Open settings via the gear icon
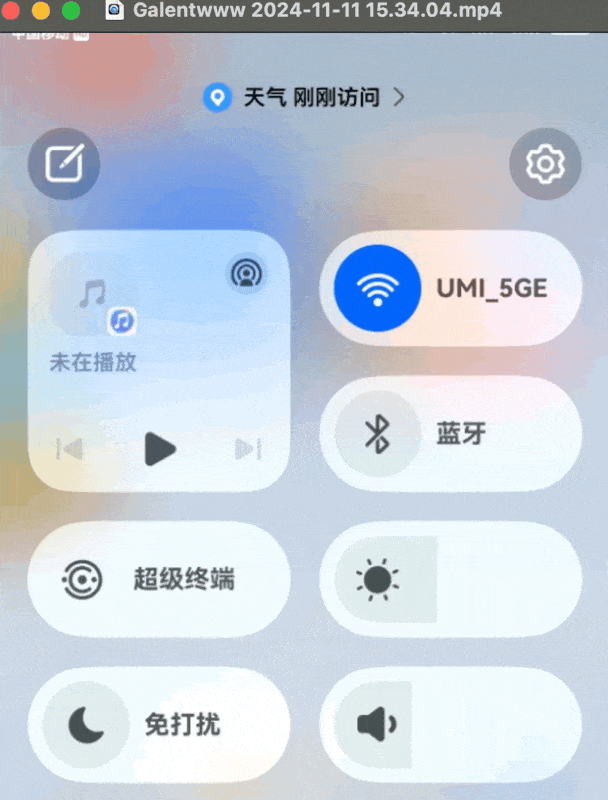Viewport: 608px width, 800px height. 545,163
